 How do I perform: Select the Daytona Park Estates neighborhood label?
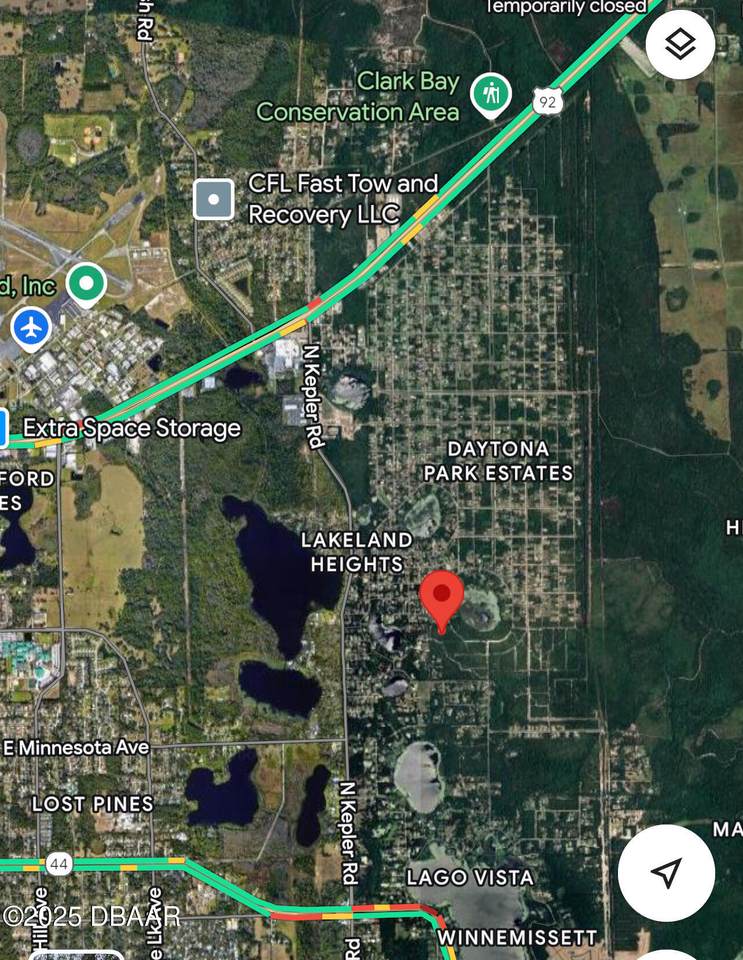point(497,462)
